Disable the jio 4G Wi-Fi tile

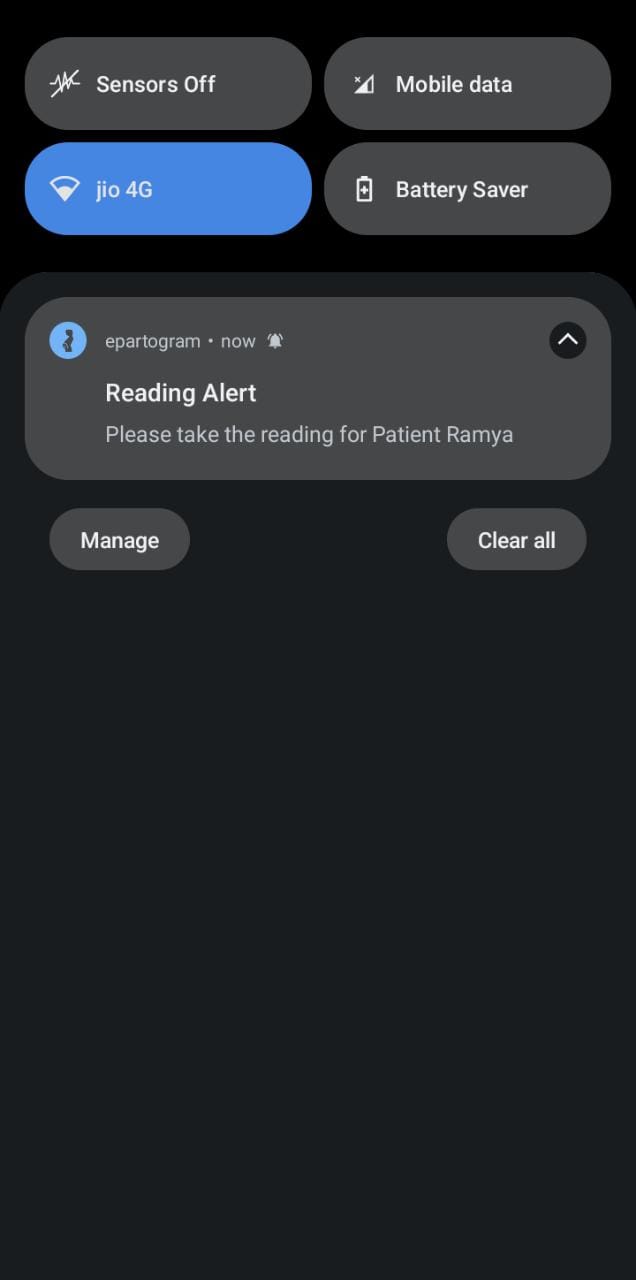pyautogui.click(x=168, y=189)
